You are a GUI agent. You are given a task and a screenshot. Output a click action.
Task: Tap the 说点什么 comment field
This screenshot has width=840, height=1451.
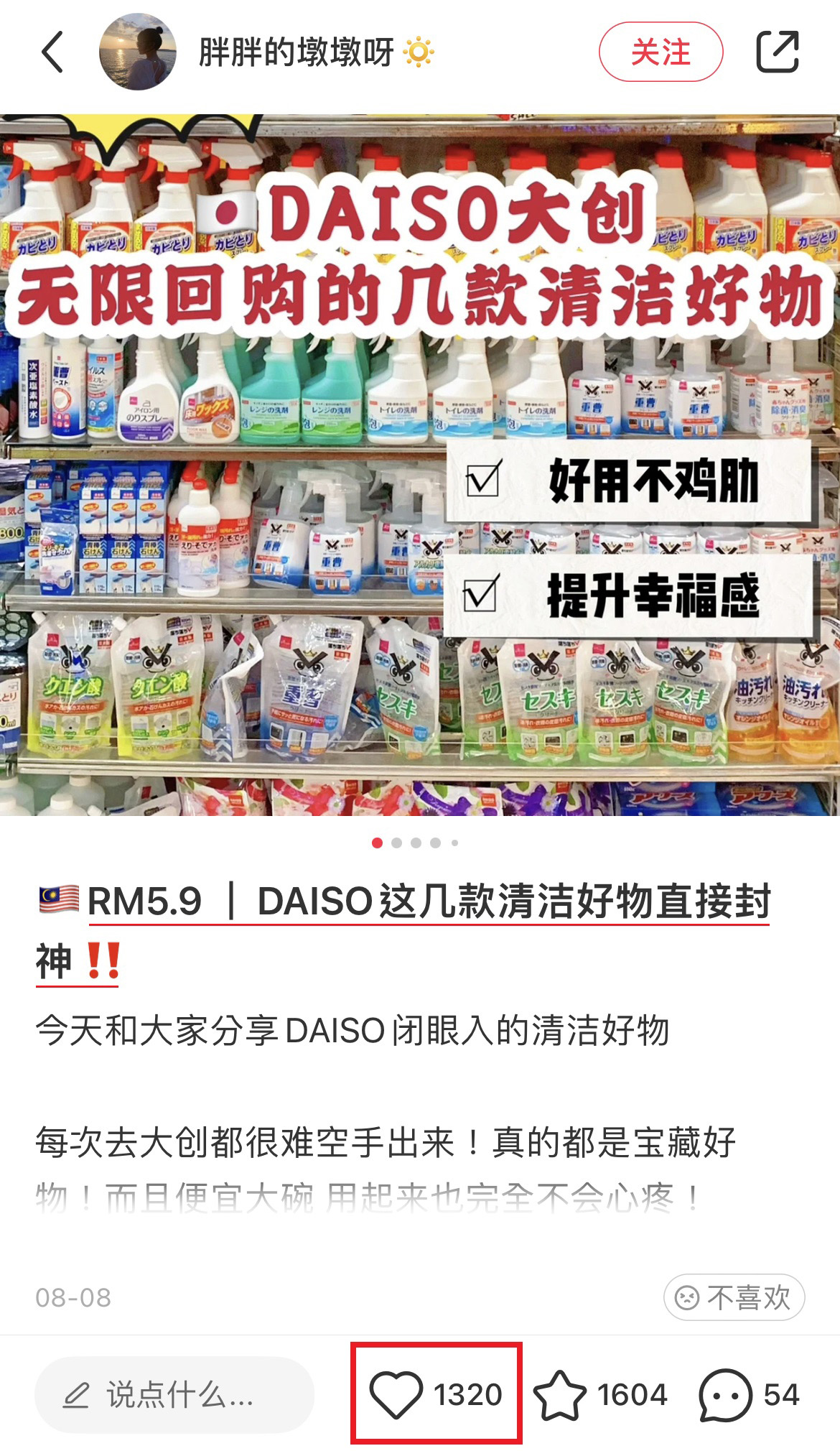(x=174, y=1395)
